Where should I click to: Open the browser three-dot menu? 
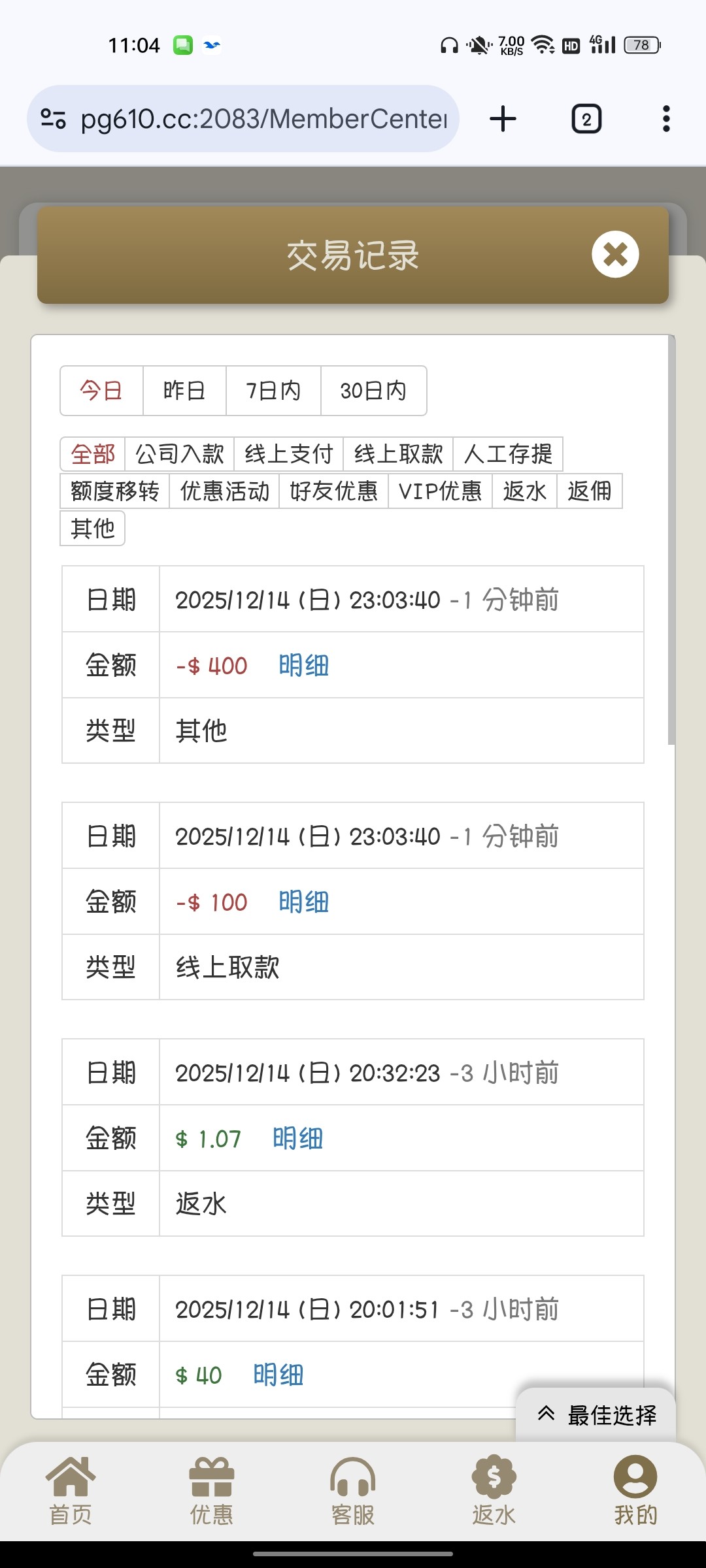(664, 118)
